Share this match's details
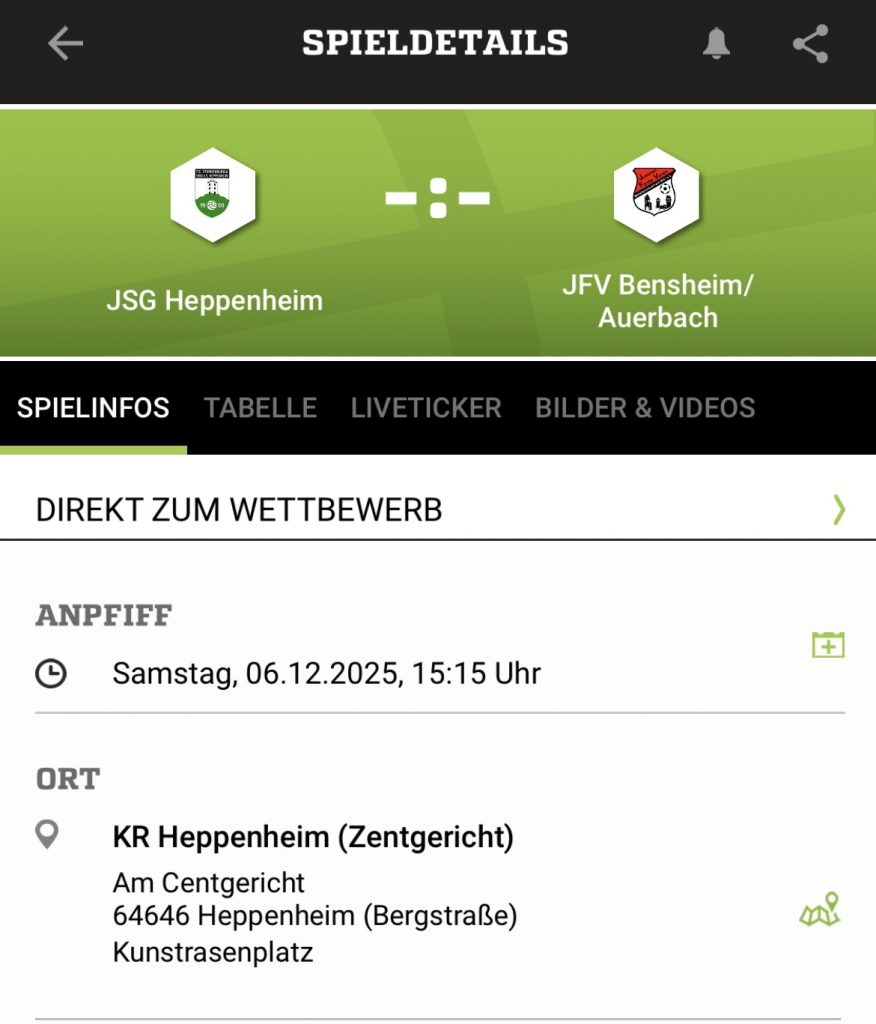 [810, 44]
